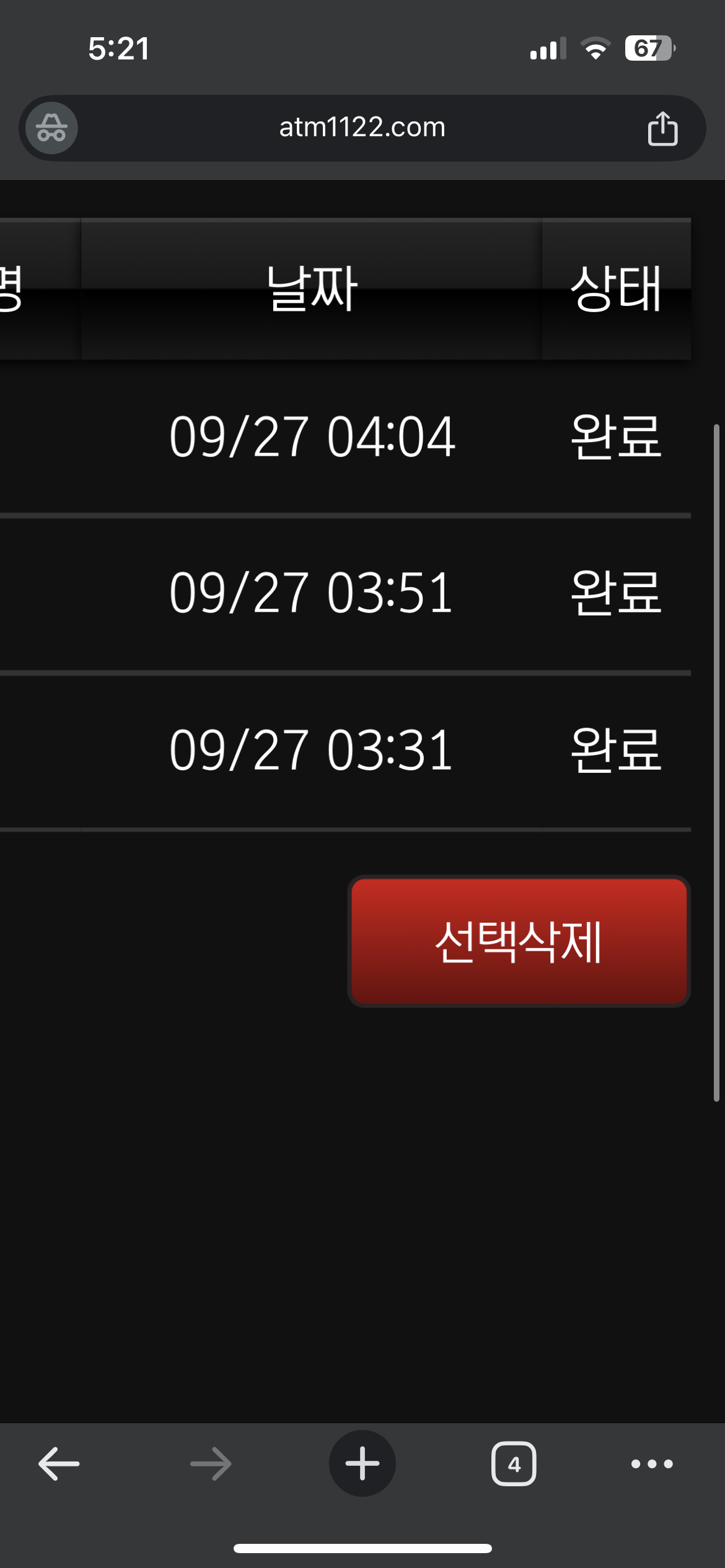Tap the incognito icon in address bar
This screenshot has height=1568, width=725.
click(51, 128)
